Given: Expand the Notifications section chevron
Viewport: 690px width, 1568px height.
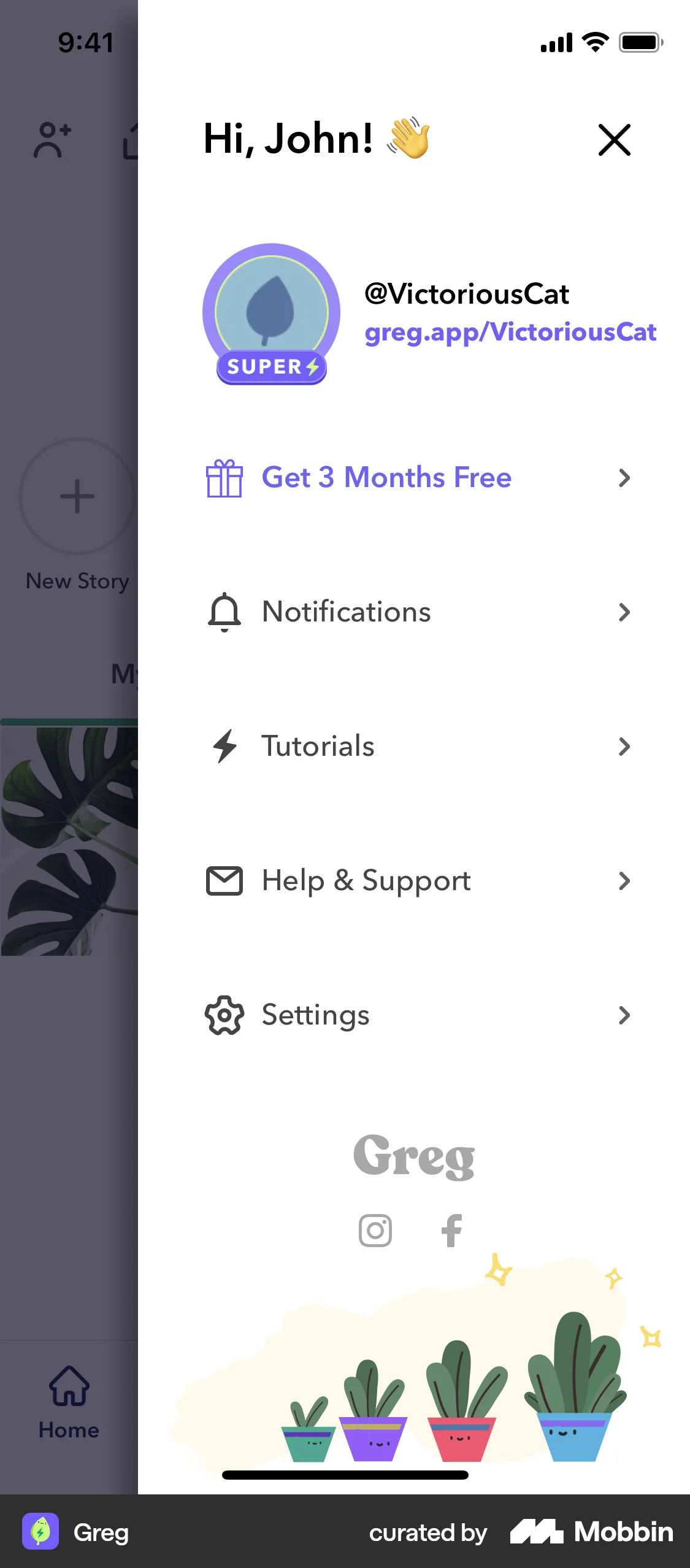Looking at the screenshot, I should (x=624, y=612).
